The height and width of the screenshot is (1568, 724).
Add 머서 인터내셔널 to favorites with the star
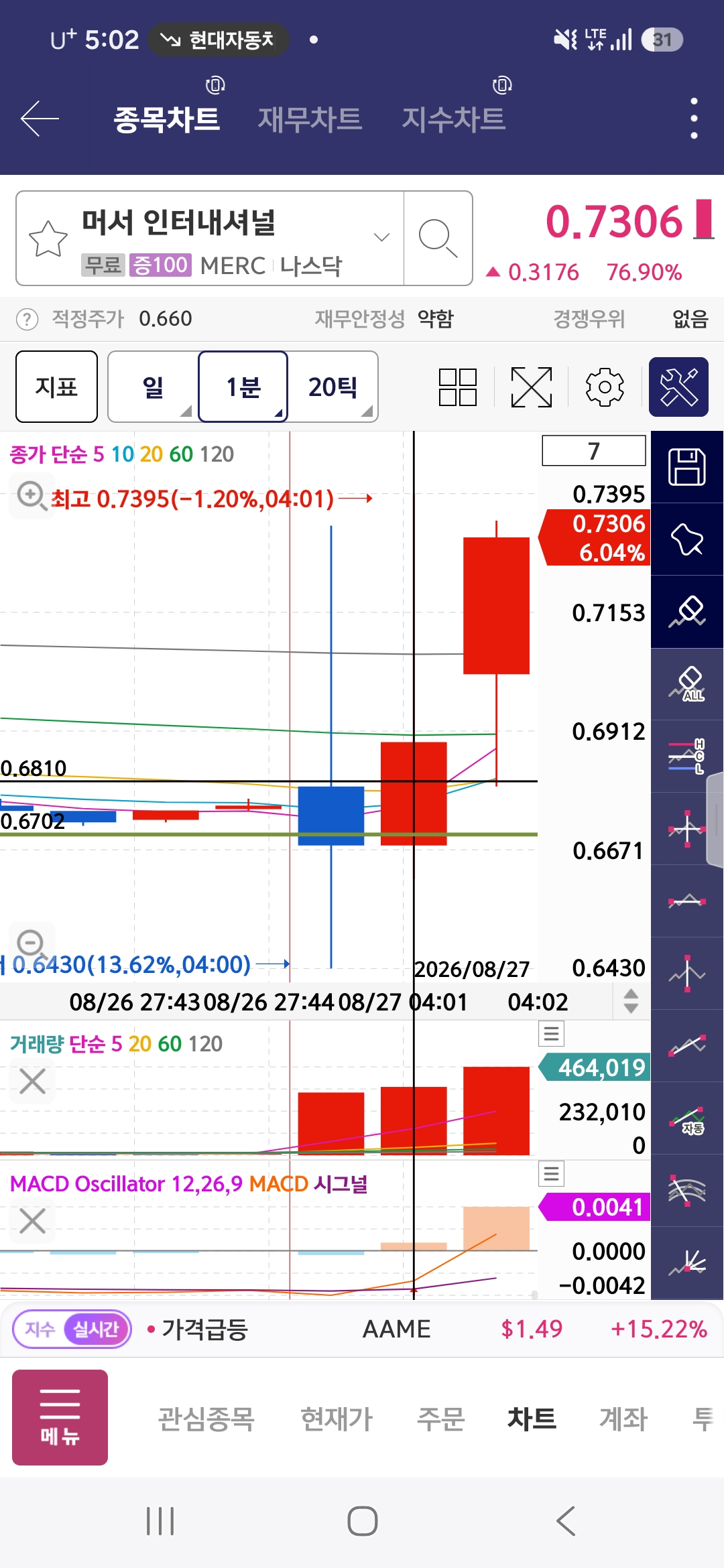point(48,238)
